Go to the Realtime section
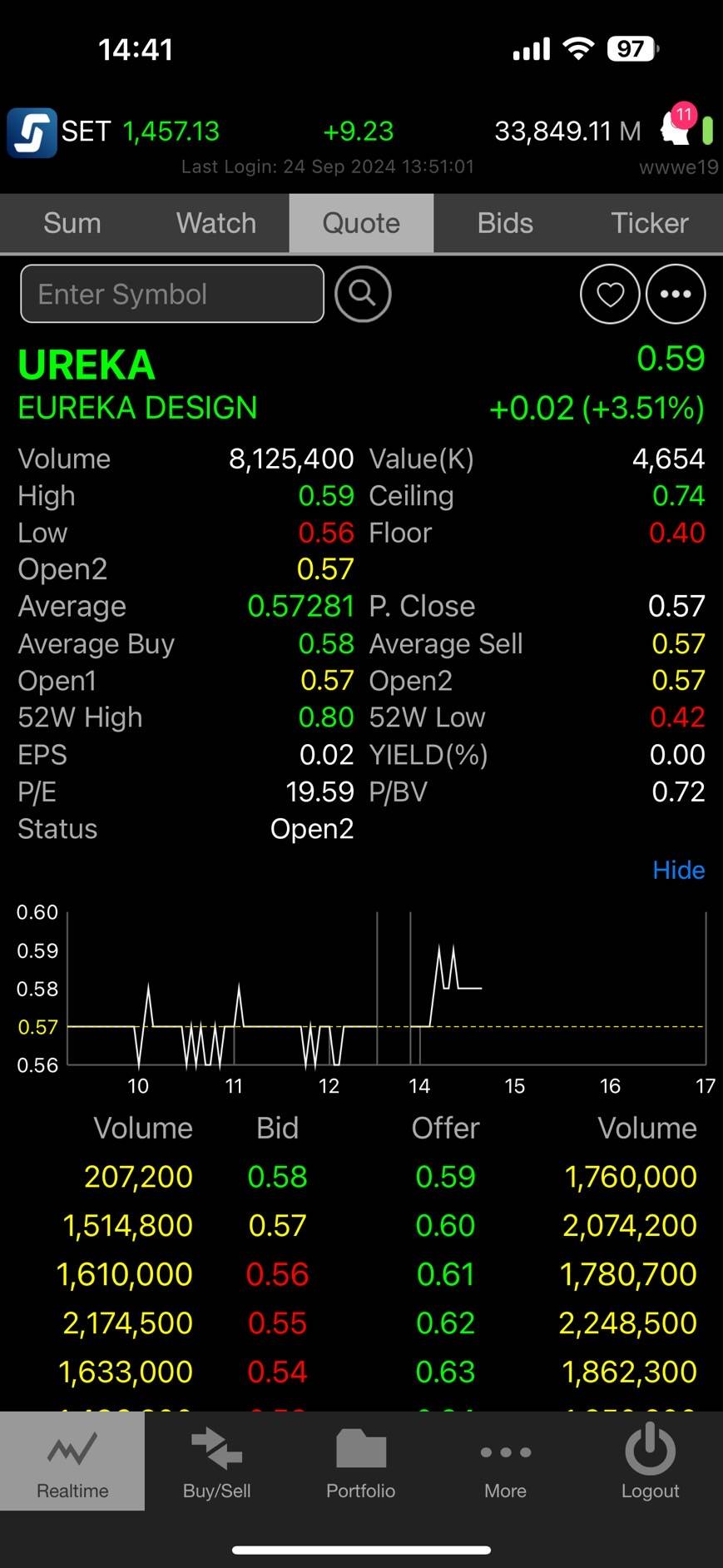The image size is (723, 1568). pyautogui.click(x=72, y=1462)
